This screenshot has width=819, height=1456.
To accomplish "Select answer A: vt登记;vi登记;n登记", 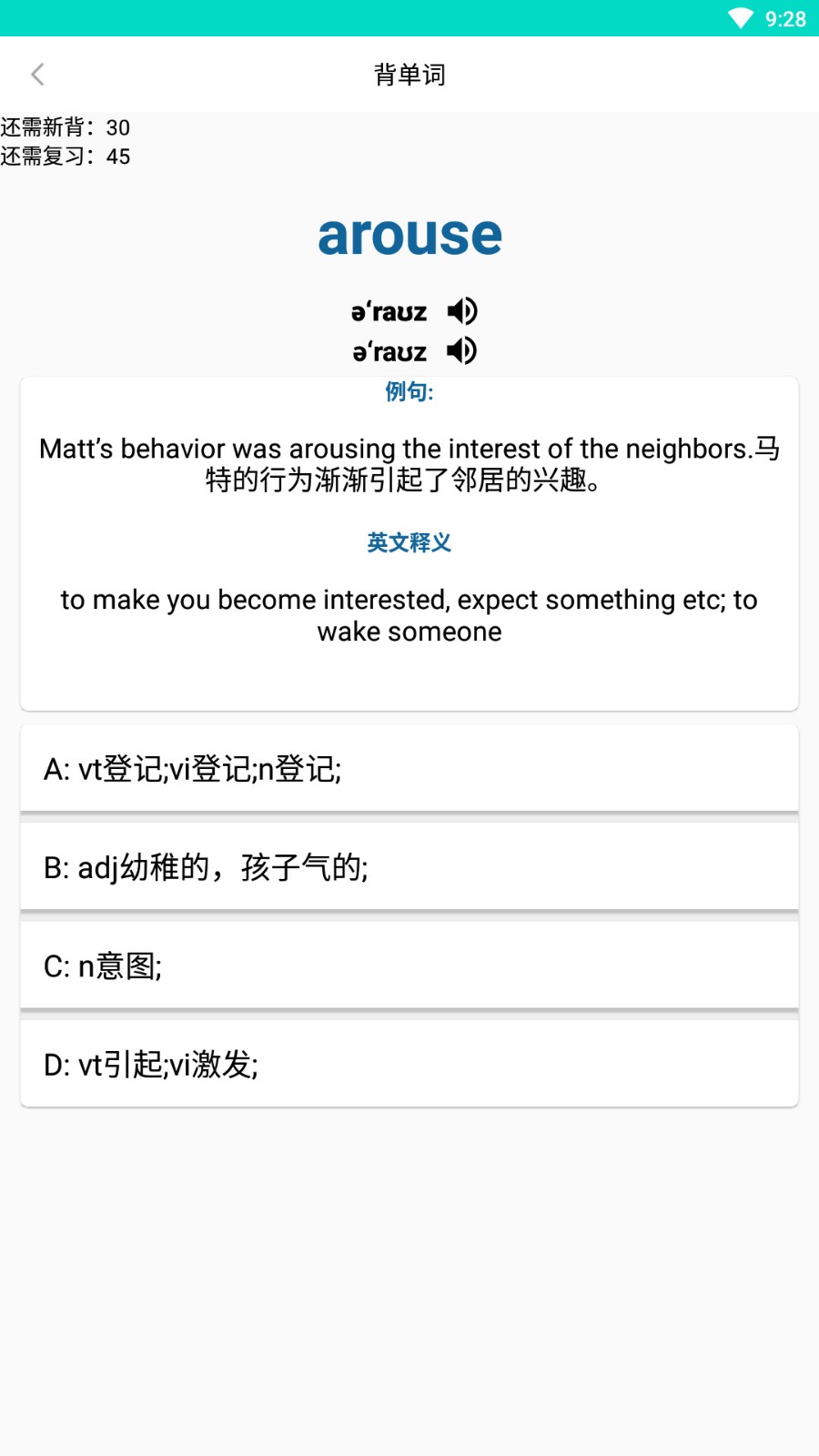I will click(x=409, y=769).
